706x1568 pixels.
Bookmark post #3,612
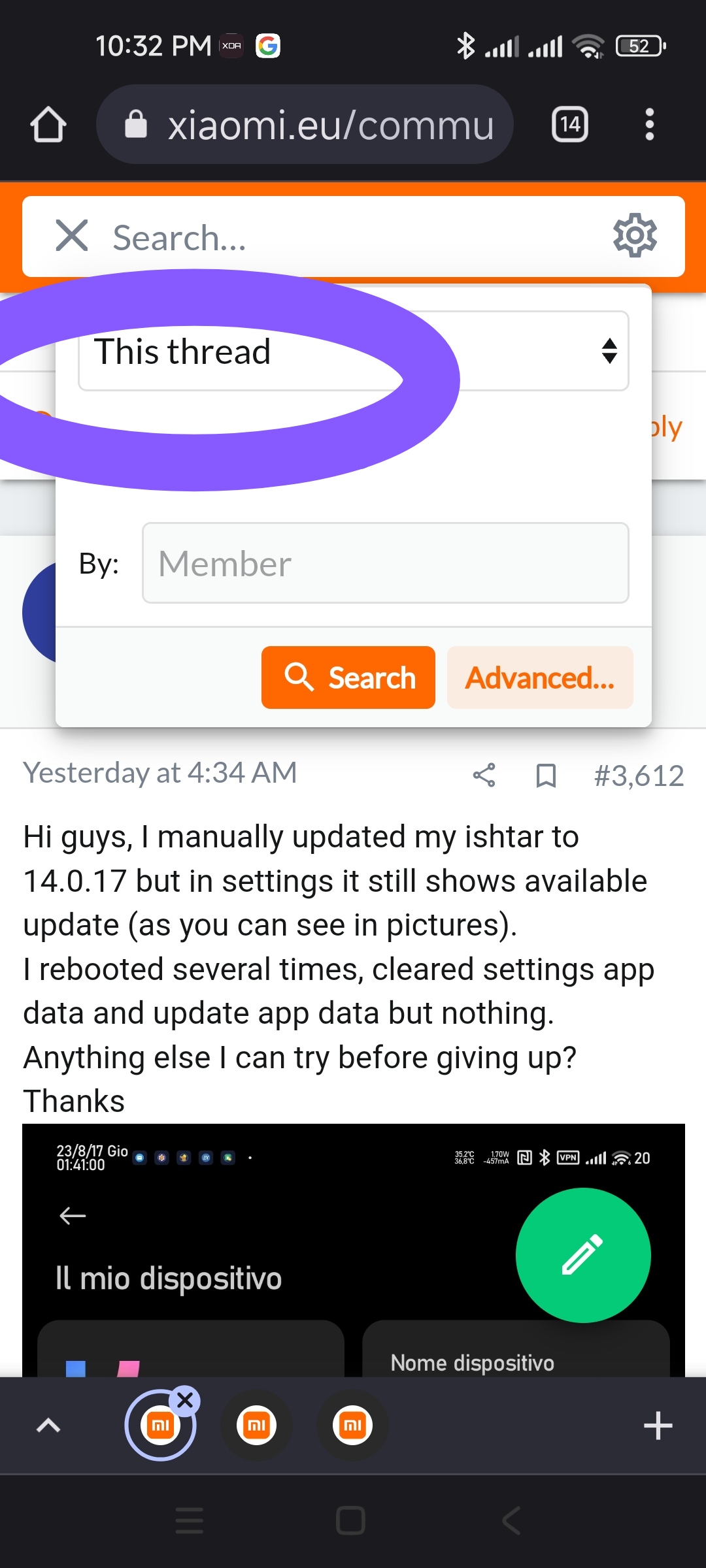click(546, 776)
